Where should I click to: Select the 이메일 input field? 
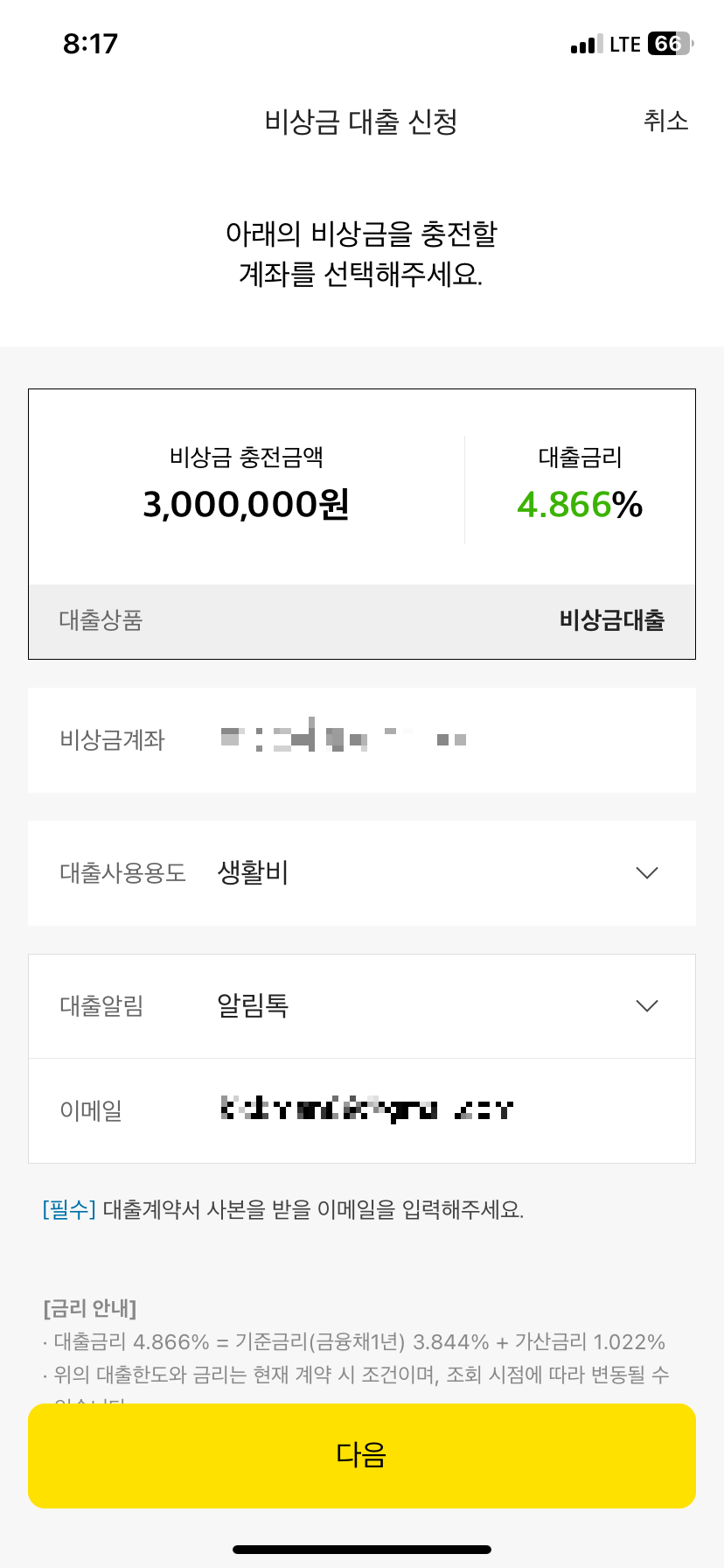click(367, 1109)
